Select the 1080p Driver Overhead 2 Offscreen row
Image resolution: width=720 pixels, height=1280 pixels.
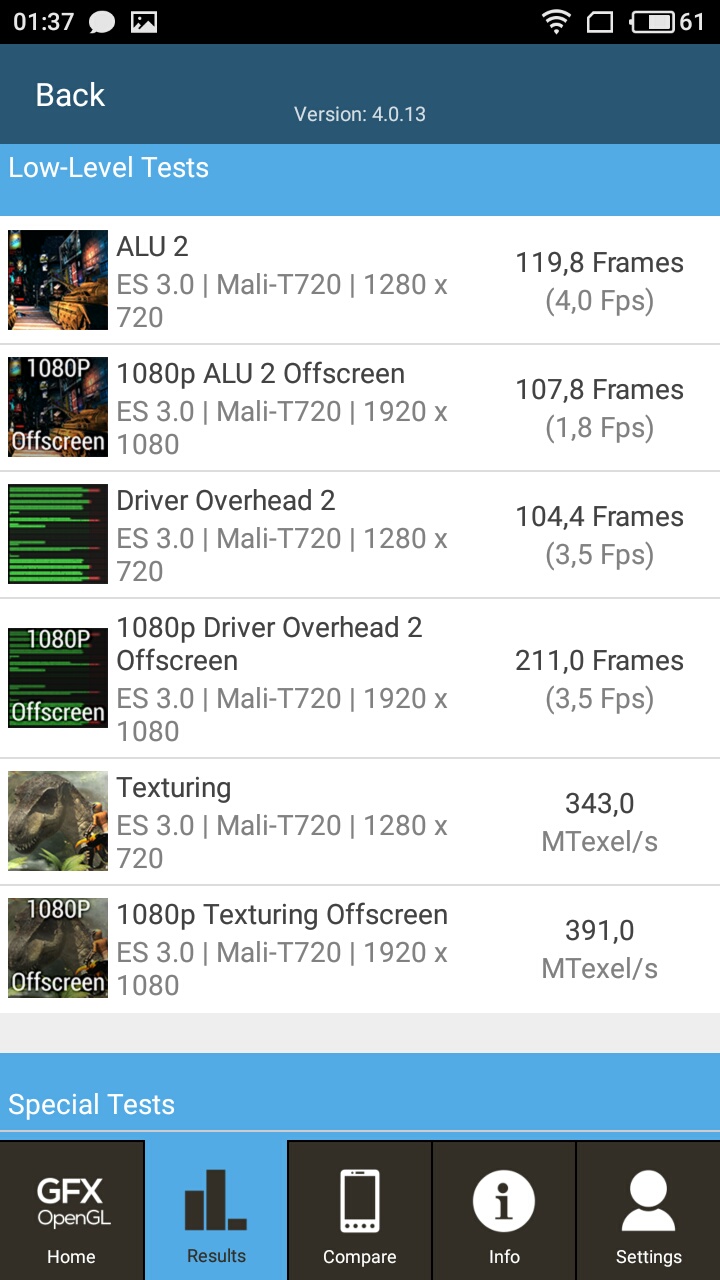[360, 679]
